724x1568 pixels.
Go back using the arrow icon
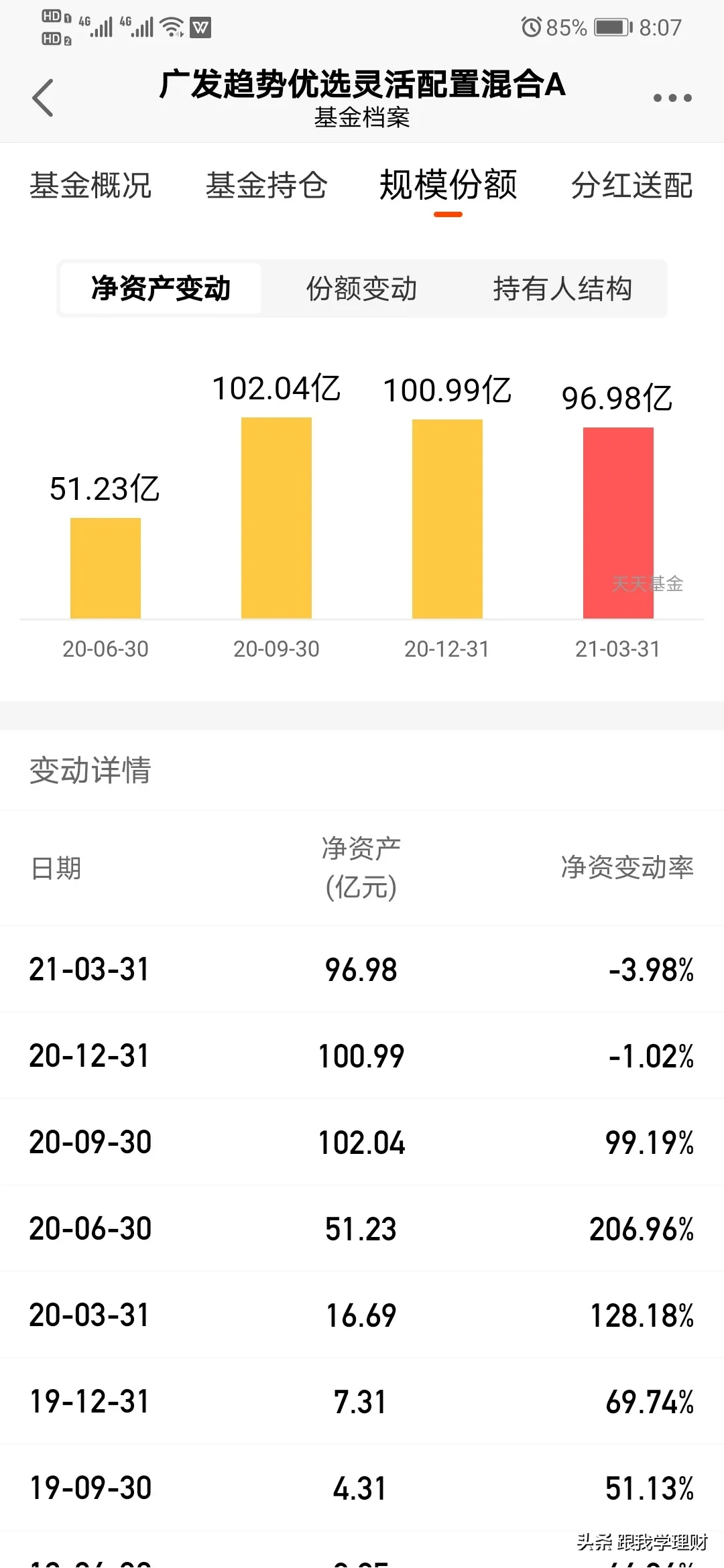click(x=43, y=98)
